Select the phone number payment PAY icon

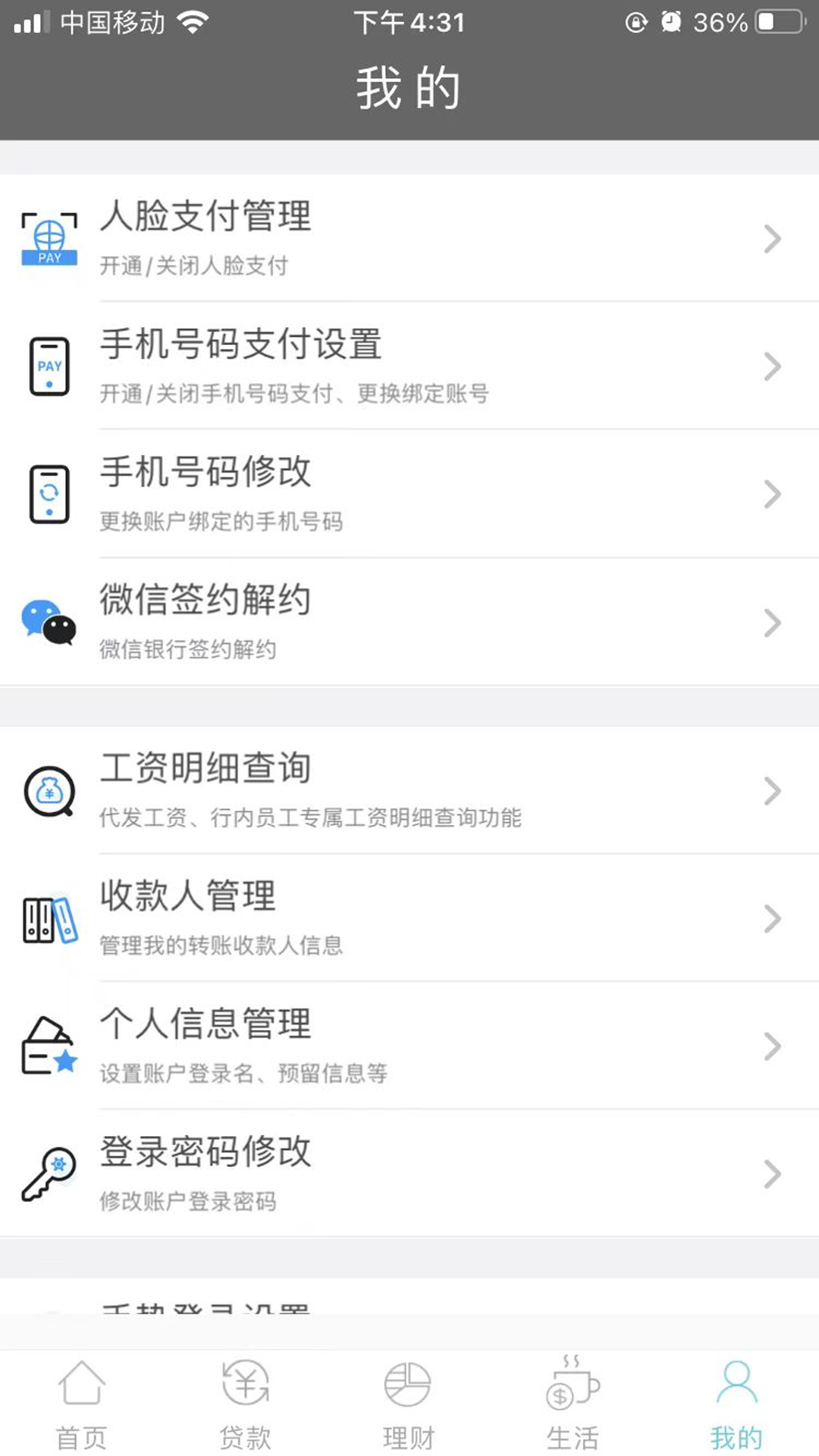(x=49, y=366)
